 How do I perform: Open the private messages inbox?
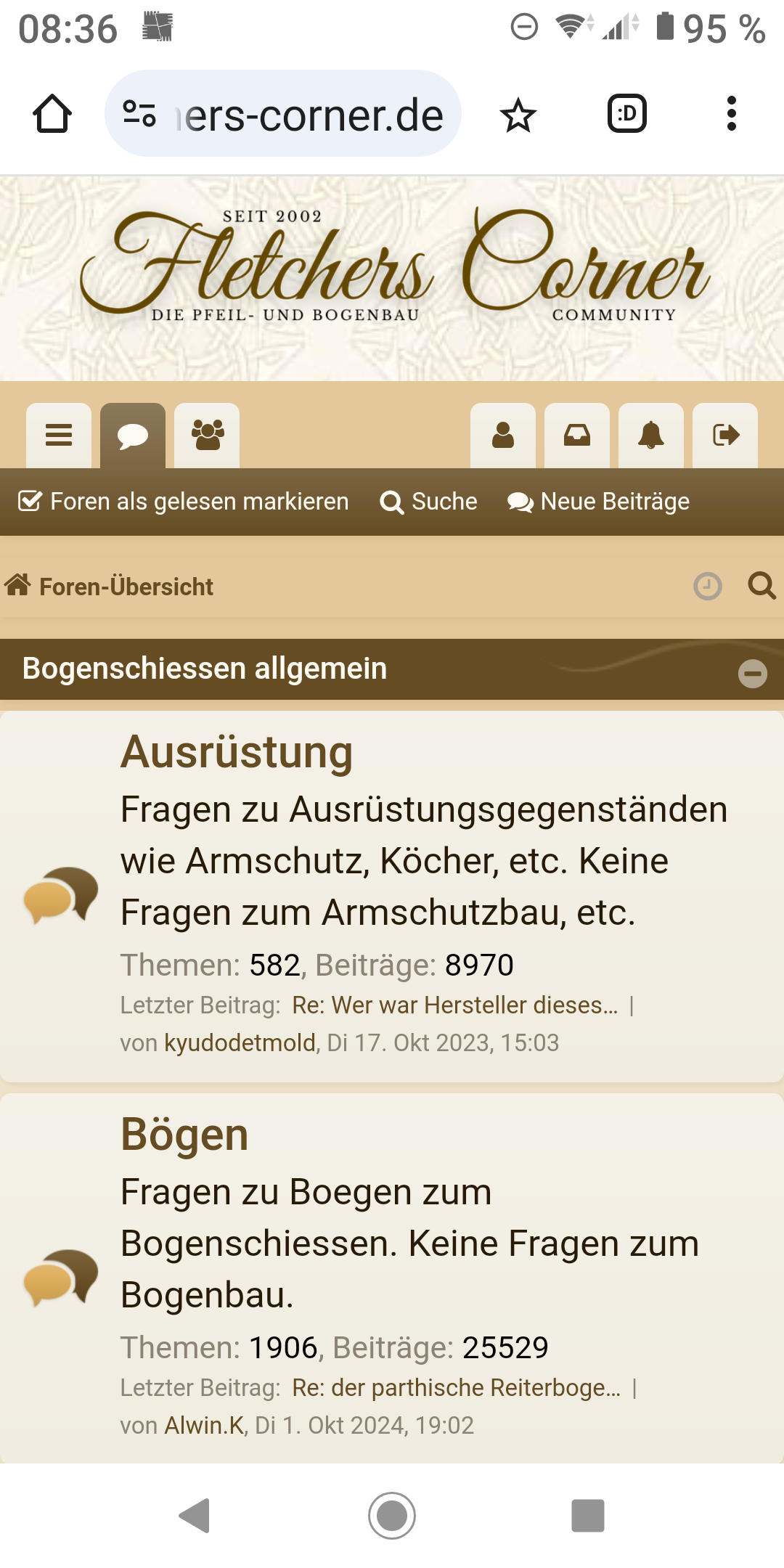pyautogui.click(x=577, y=436)
